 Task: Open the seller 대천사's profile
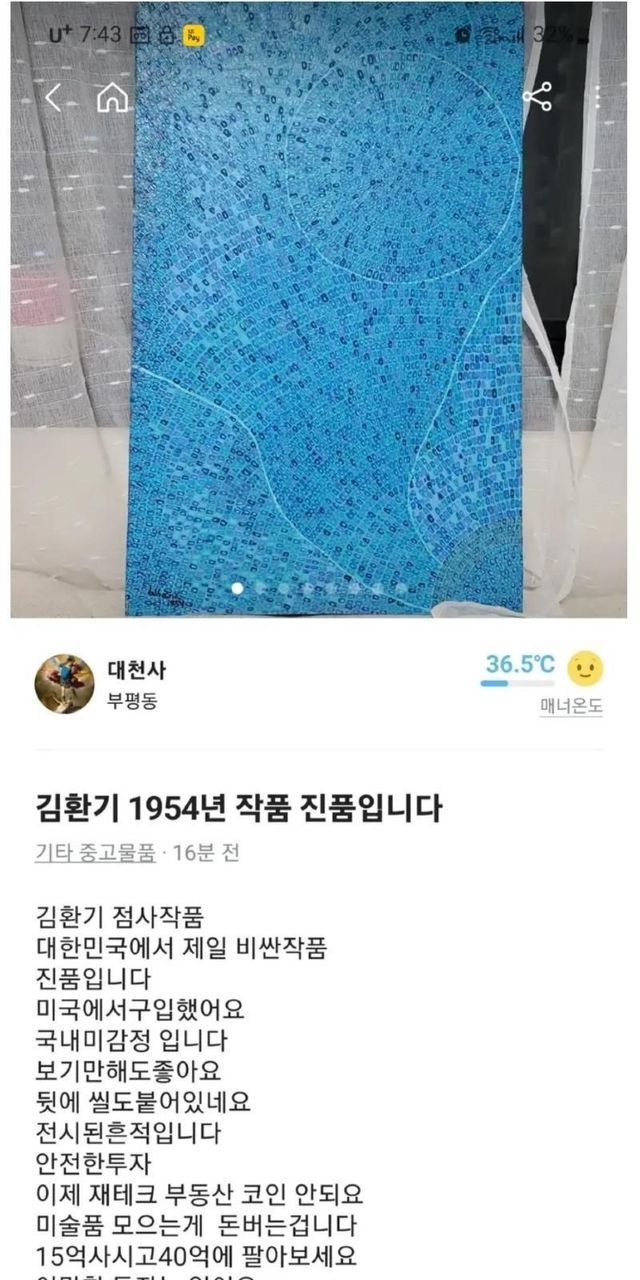[x=135, y=669]
